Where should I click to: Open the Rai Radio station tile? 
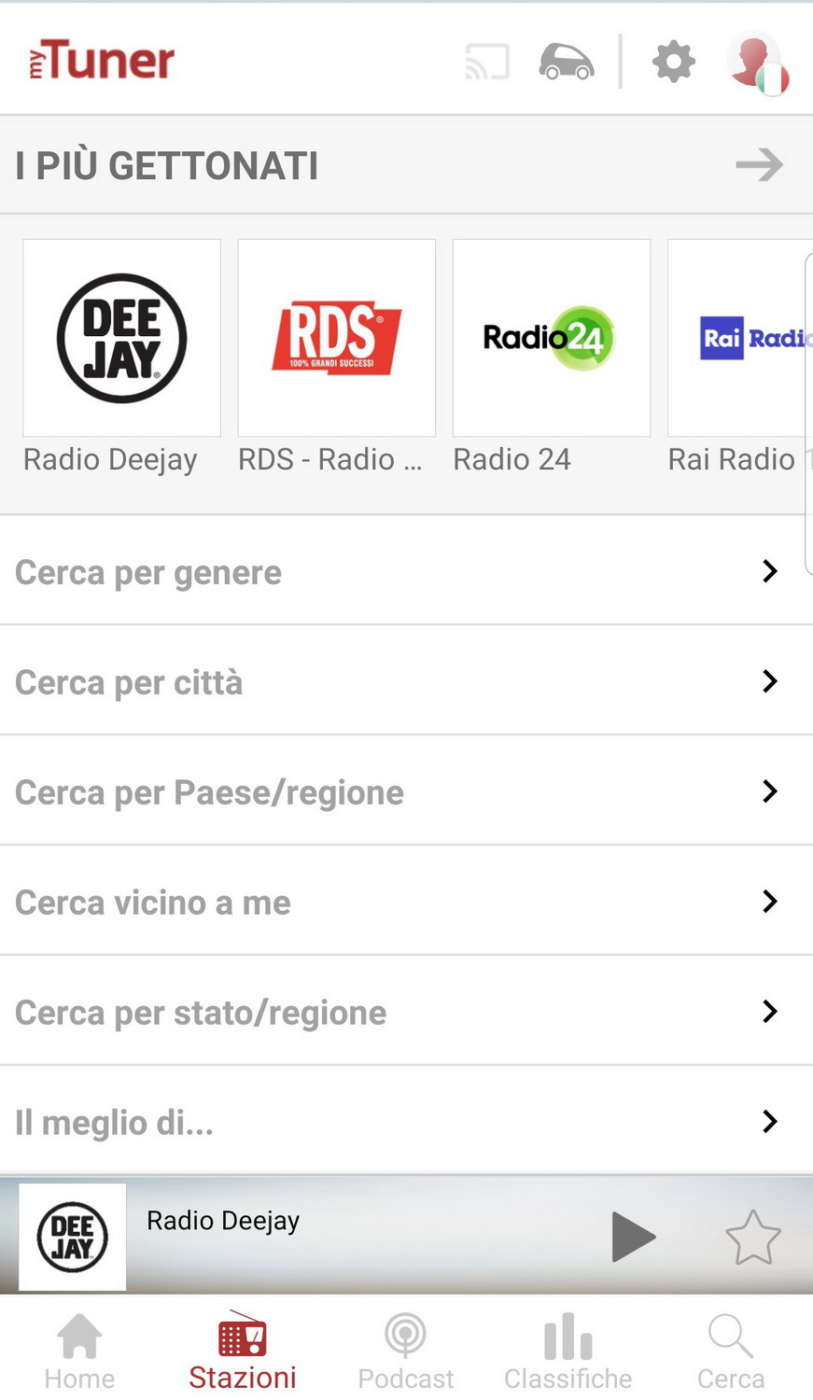coord(740,338)
